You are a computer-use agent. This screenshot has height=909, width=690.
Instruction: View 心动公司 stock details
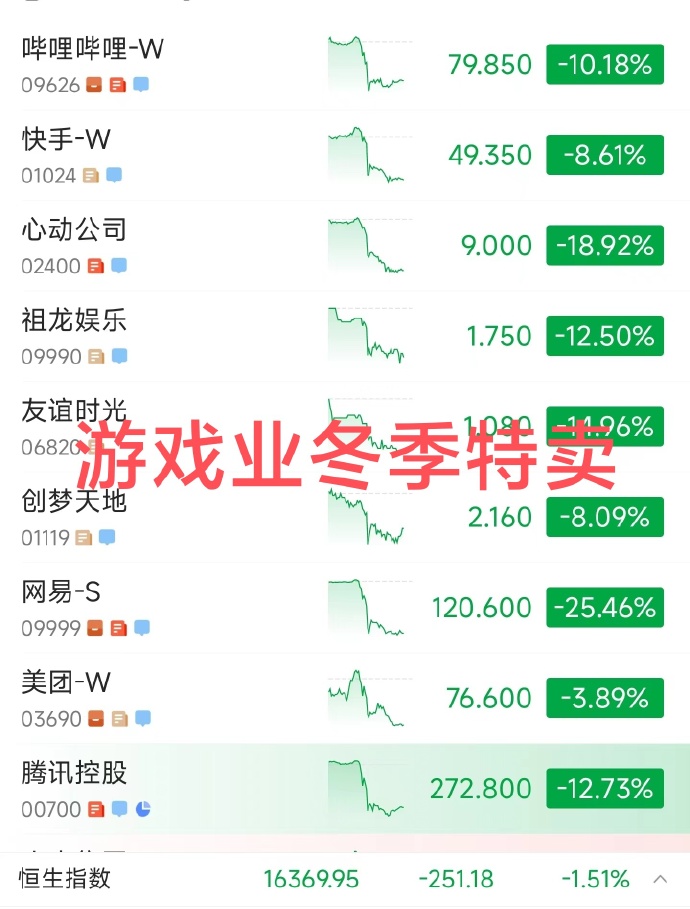[x=74, y=230]
